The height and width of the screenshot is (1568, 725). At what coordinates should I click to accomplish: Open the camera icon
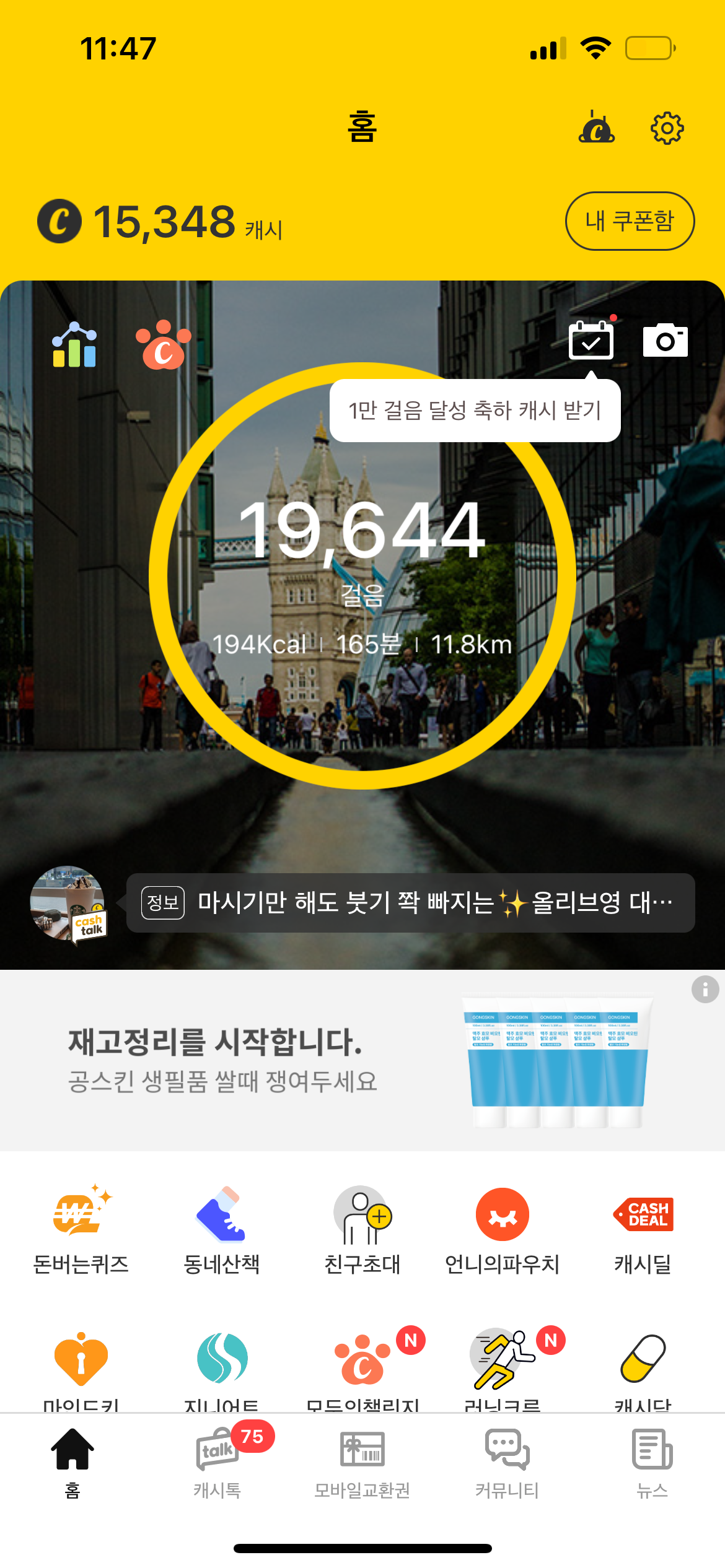(x=666, y=340)
